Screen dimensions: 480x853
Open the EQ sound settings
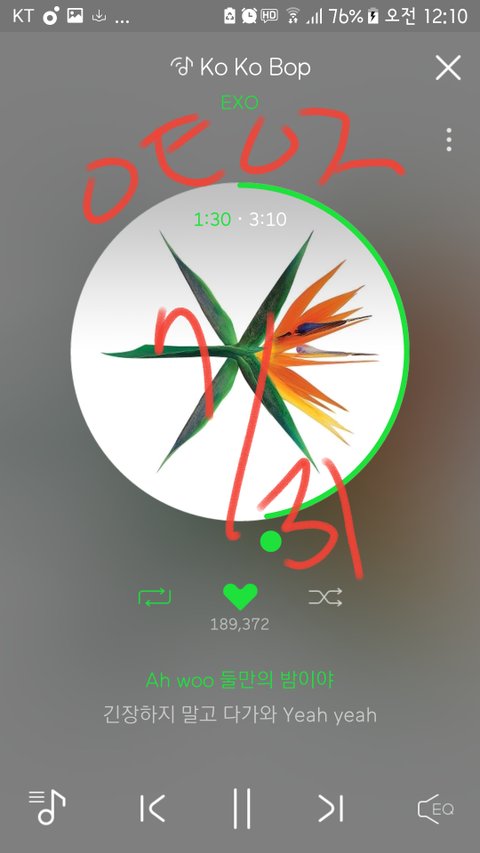(x=435, y=809)
